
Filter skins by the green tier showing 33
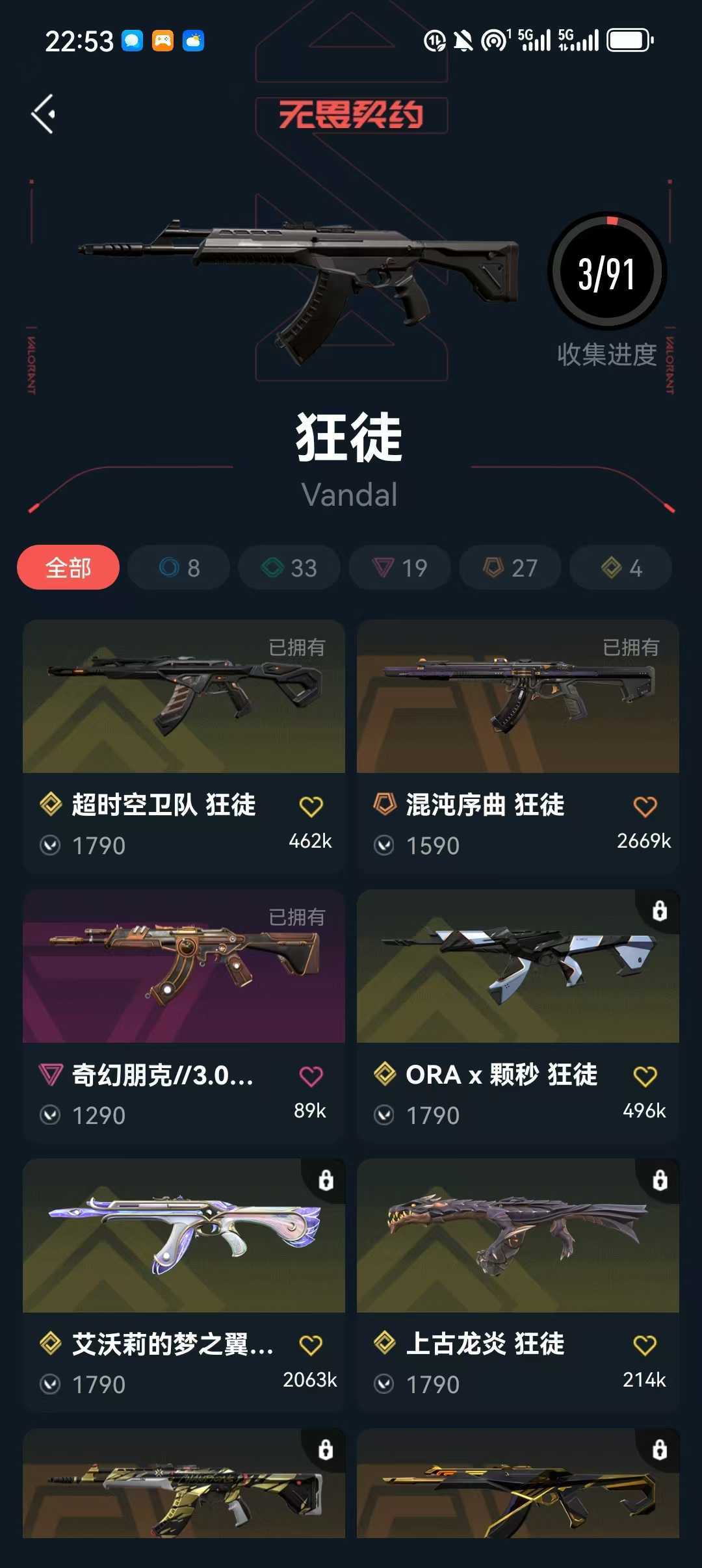(x=289, y=568)
